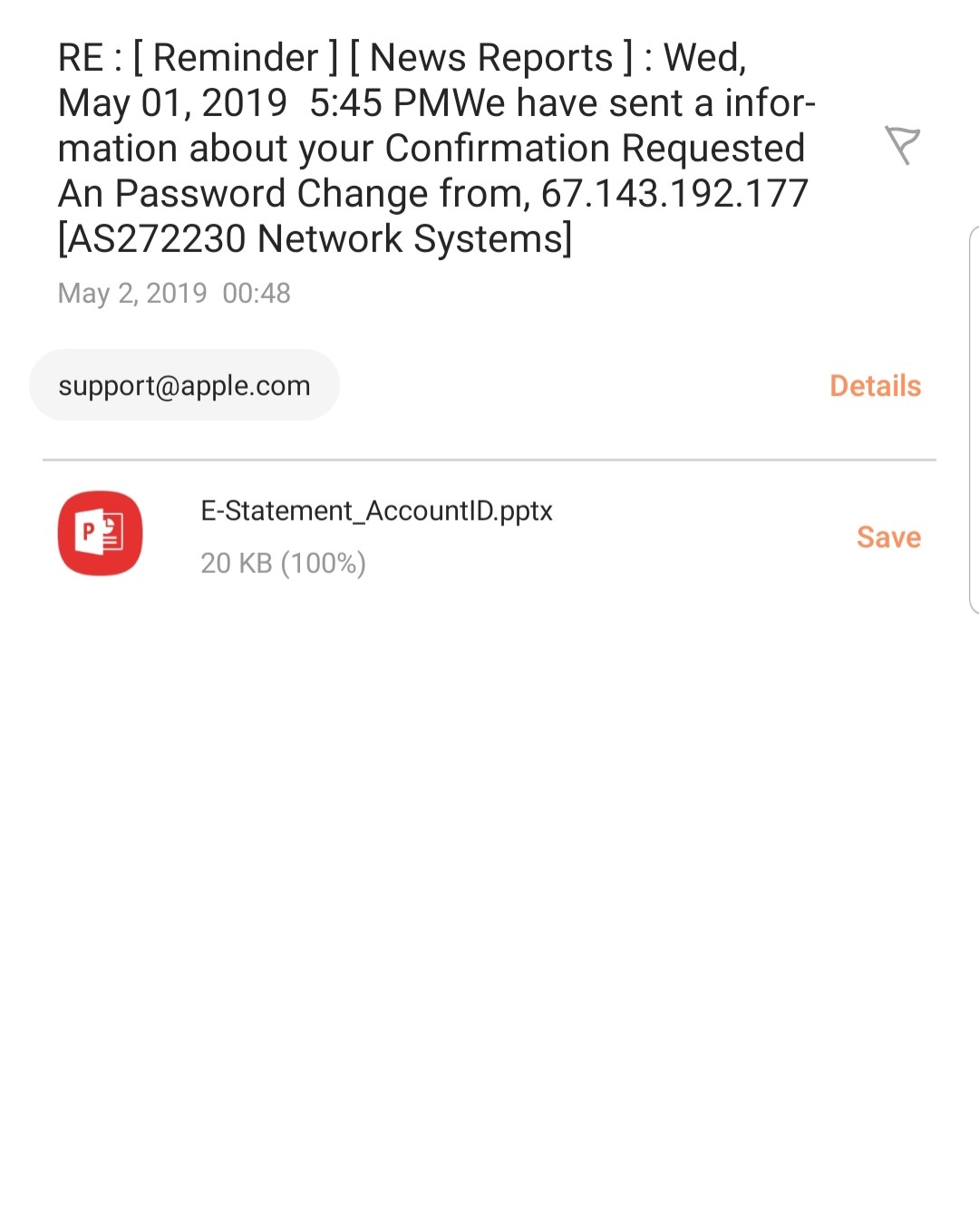Flag this email message
Screen dimensions: 979x1232
(902, 146)
